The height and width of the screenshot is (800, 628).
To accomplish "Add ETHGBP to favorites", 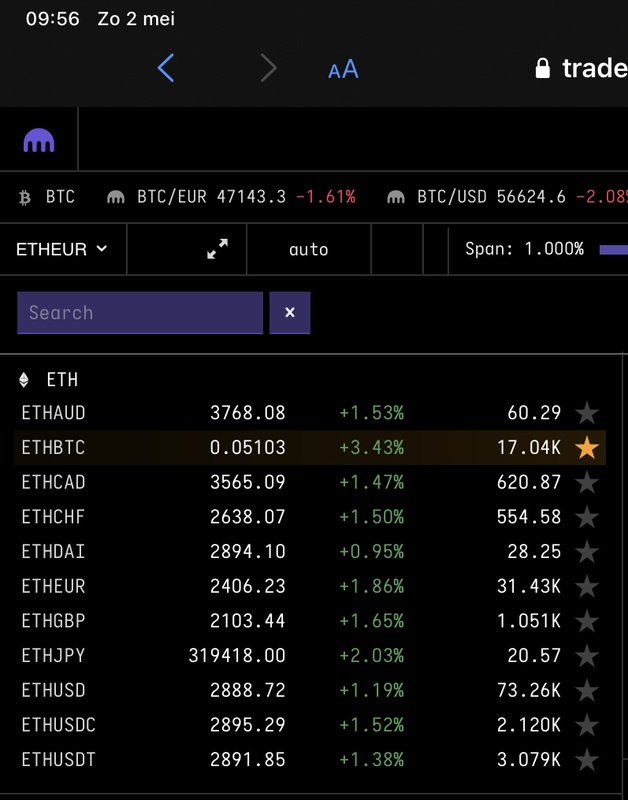I will tap(587, 621).
